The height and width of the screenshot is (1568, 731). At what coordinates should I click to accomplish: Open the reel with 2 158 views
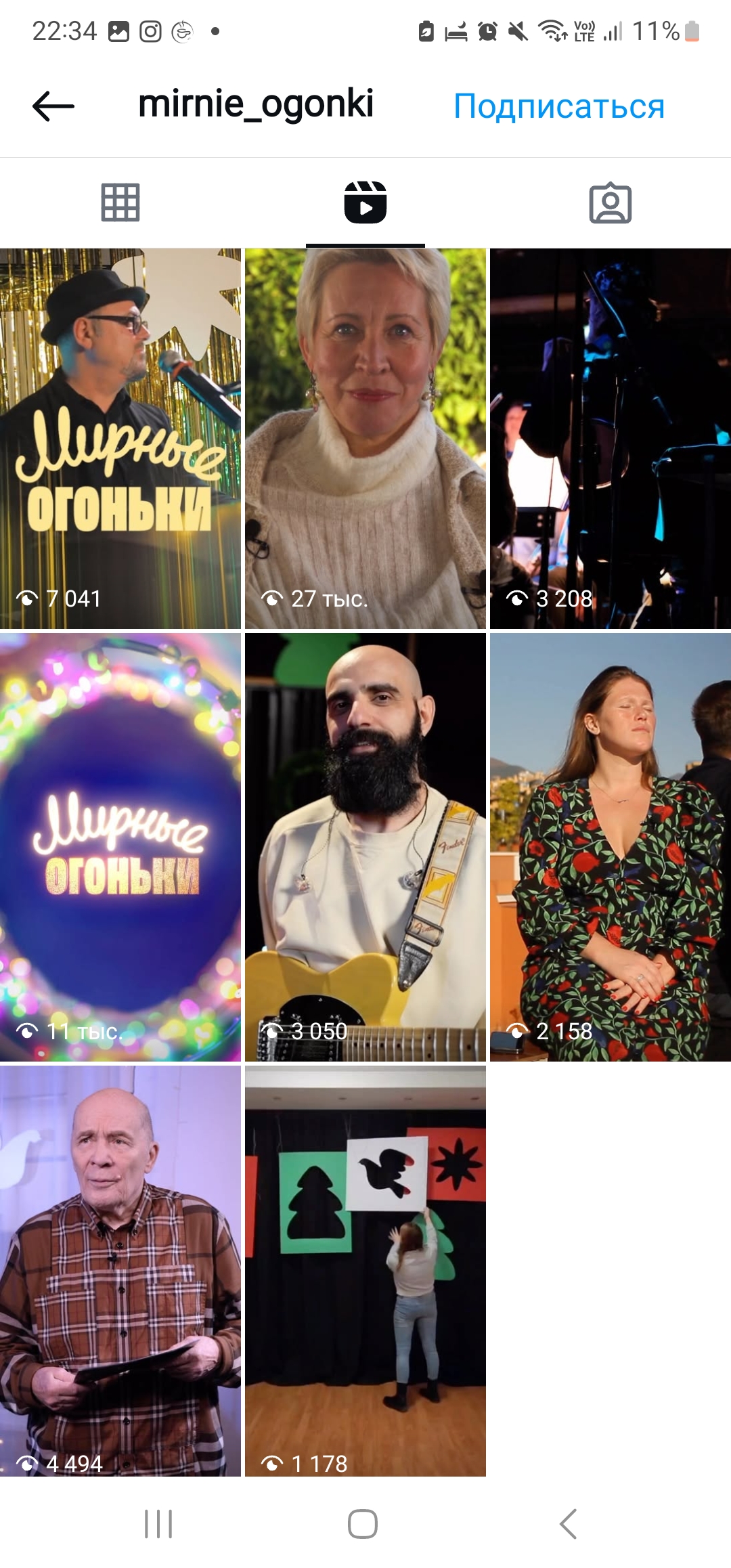pyautogui.click(x=611, y=847)
